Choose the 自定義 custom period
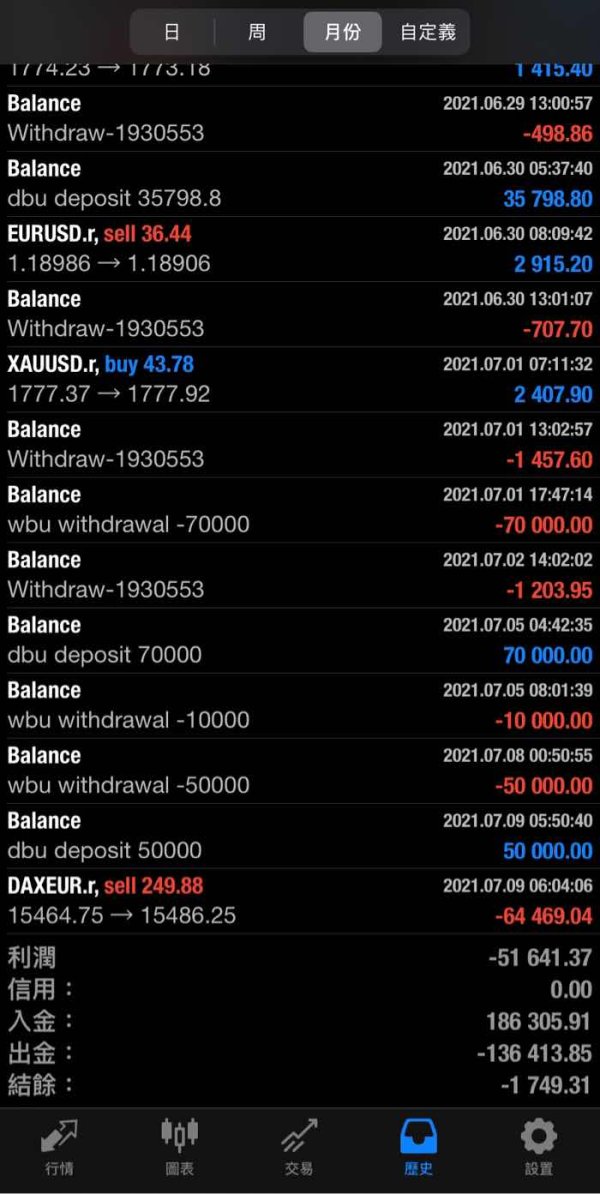 pyautogui.click(x=428, y=32)
